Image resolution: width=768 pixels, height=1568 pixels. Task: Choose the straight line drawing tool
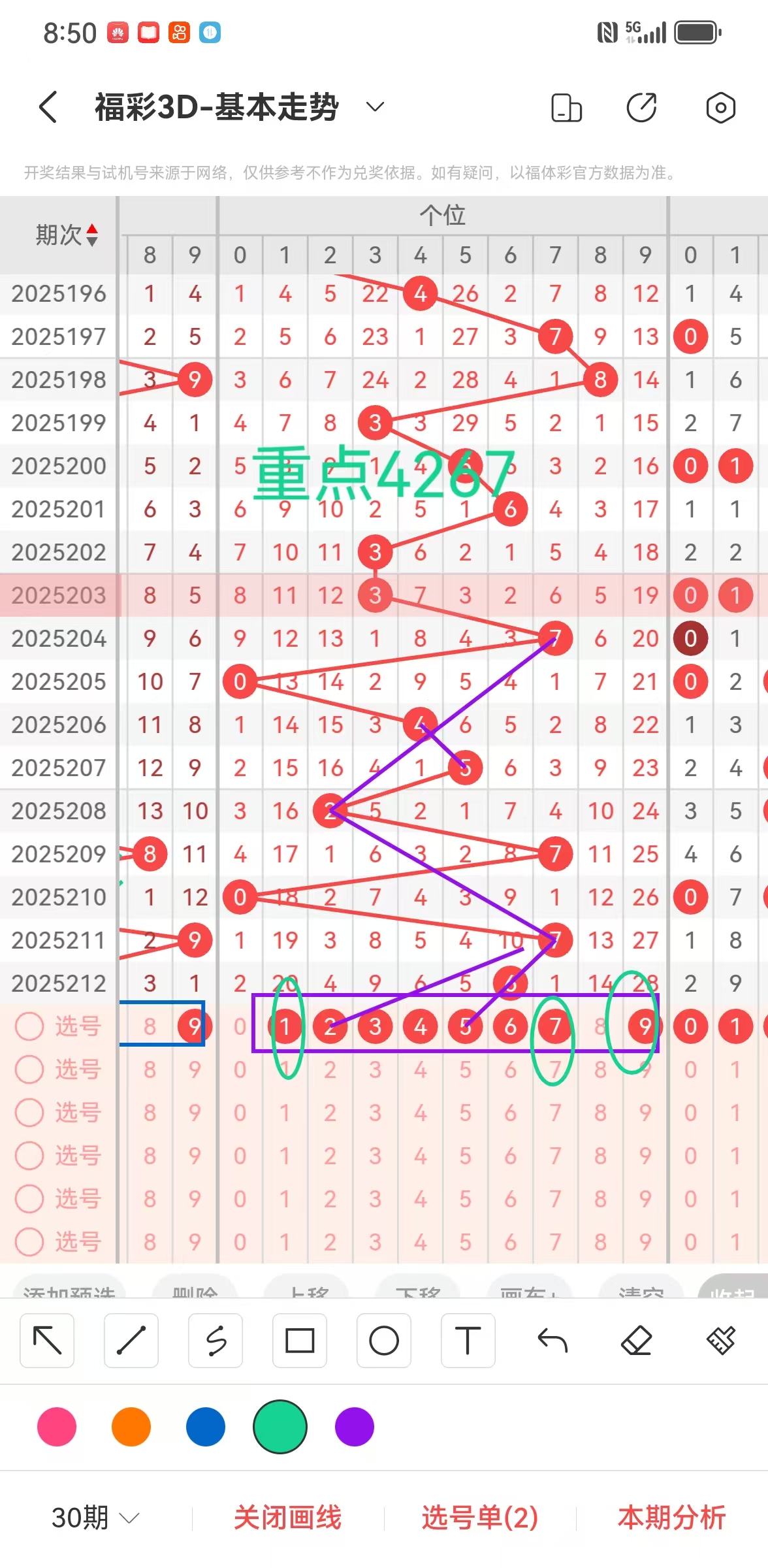click(131, 1341)
